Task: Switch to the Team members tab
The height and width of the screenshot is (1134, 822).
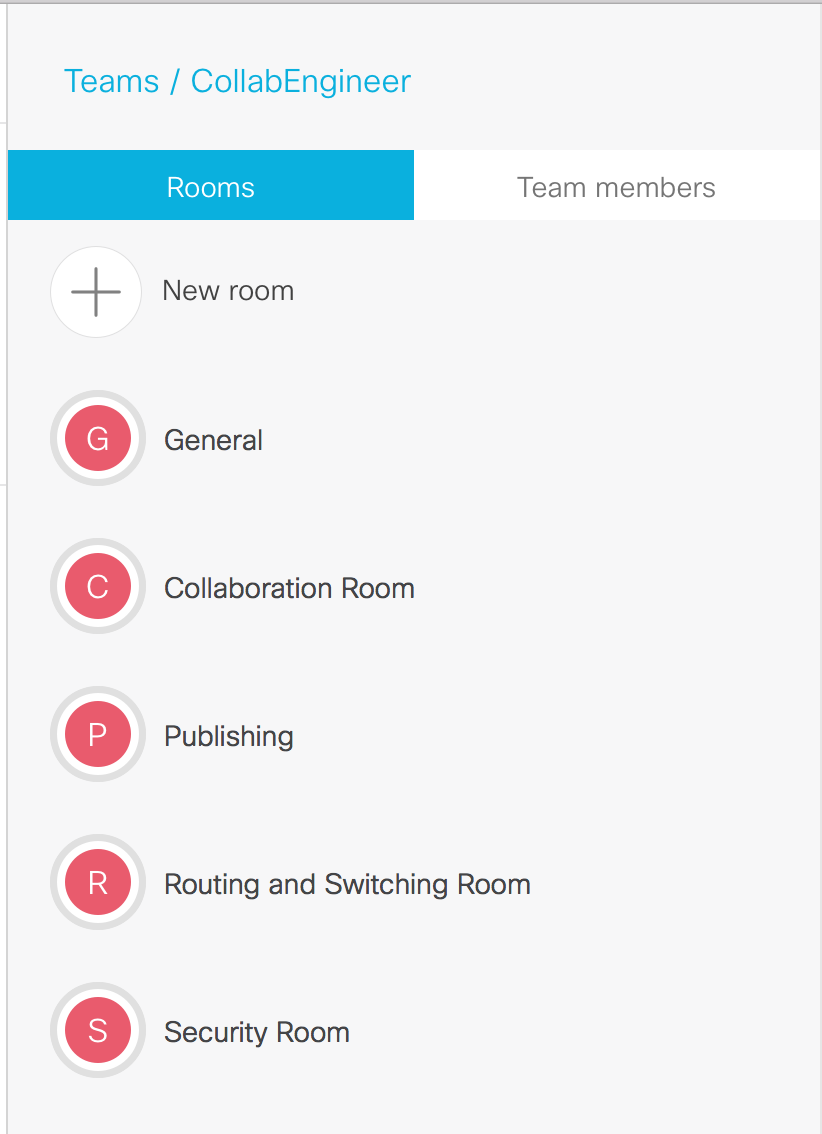Action: pos(616,187)
